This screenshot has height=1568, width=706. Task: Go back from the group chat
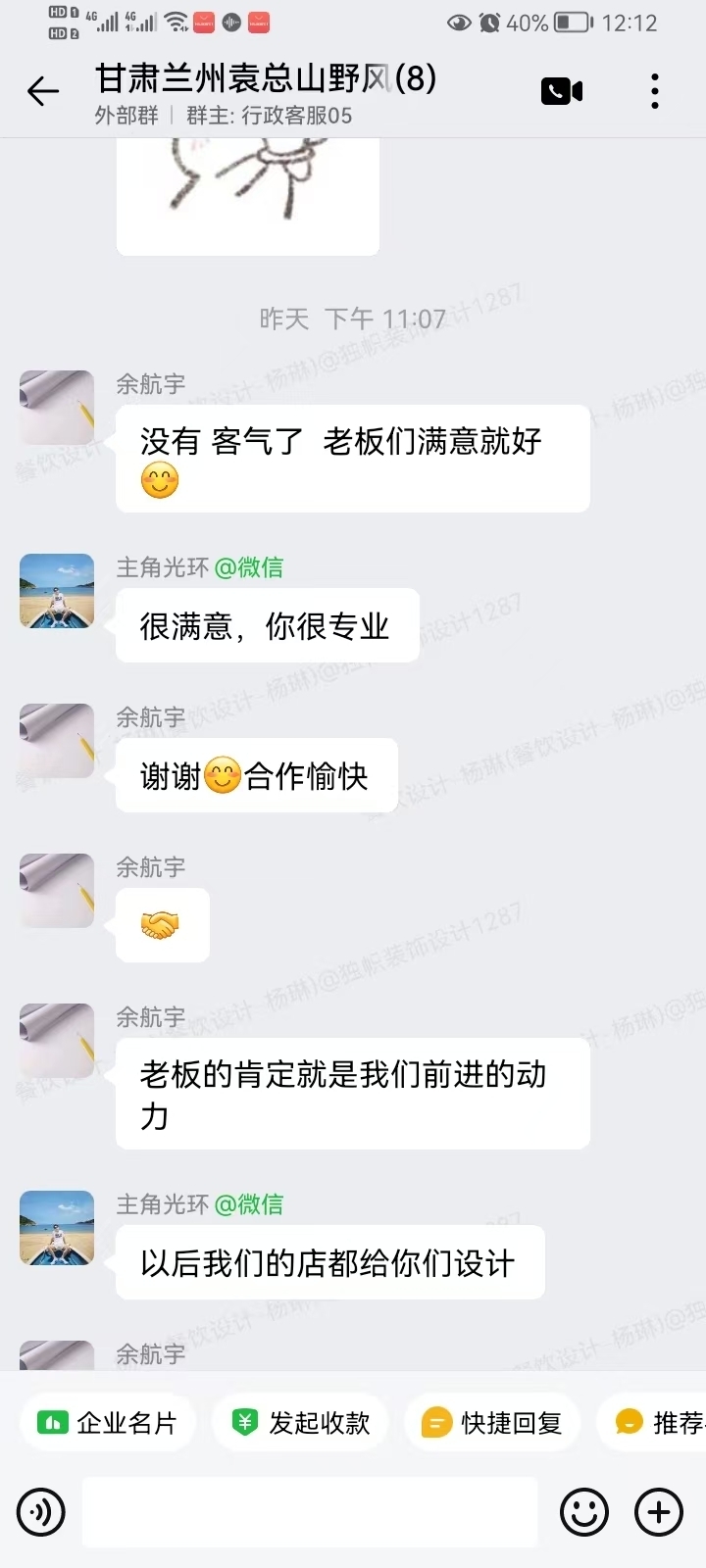click(43, 92)
